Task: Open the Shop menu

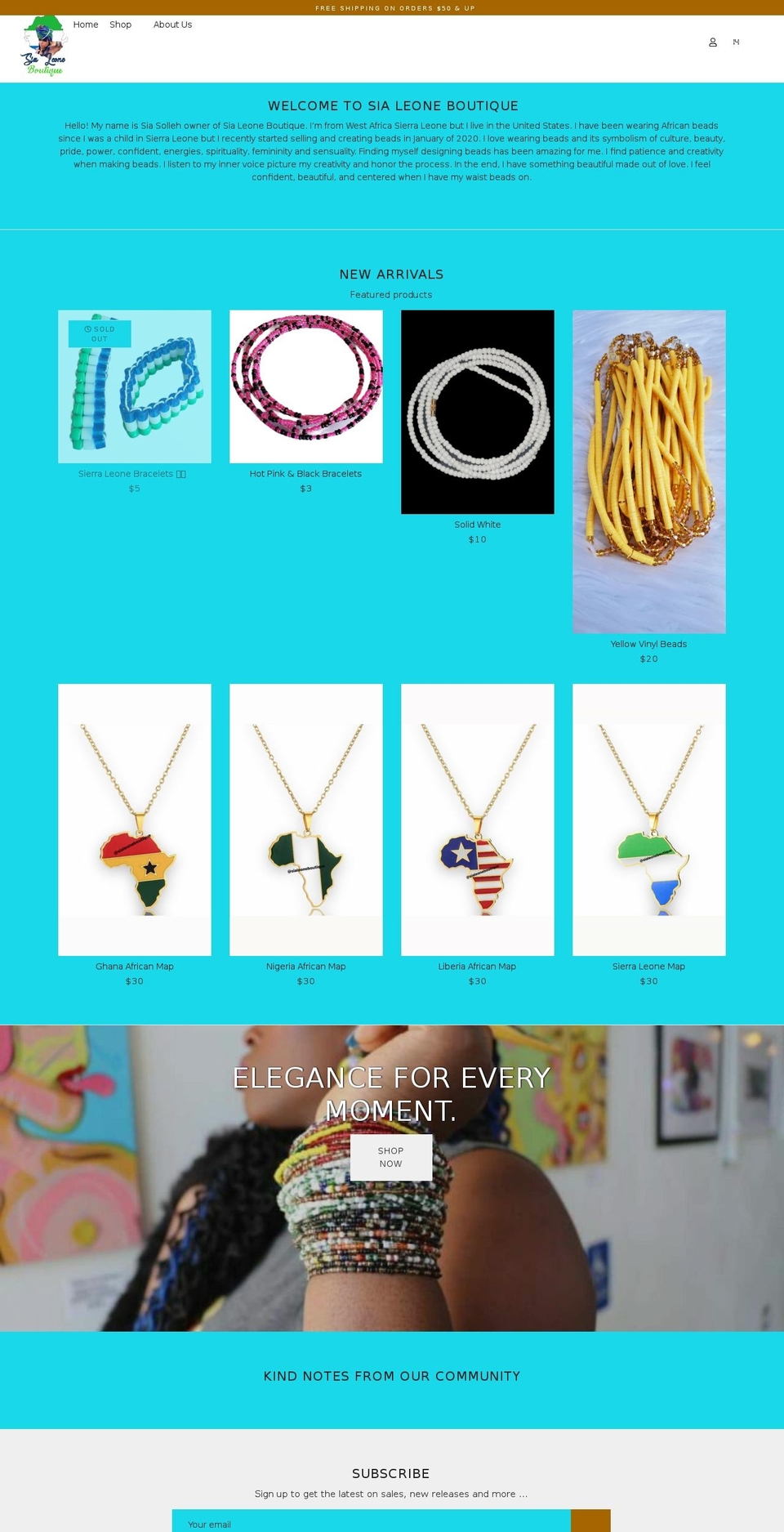Action: [120, 25]
